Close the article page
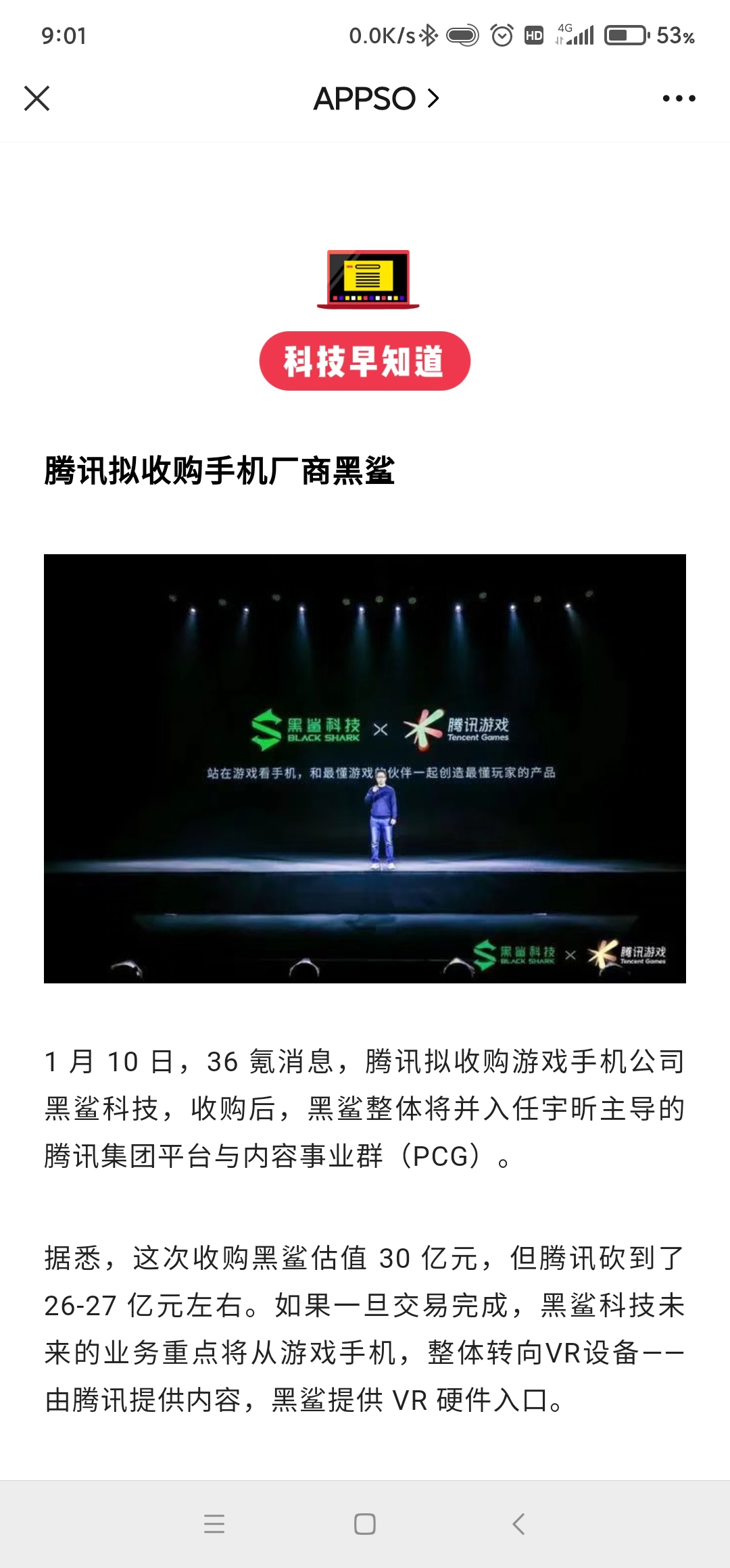 point(37,99)
